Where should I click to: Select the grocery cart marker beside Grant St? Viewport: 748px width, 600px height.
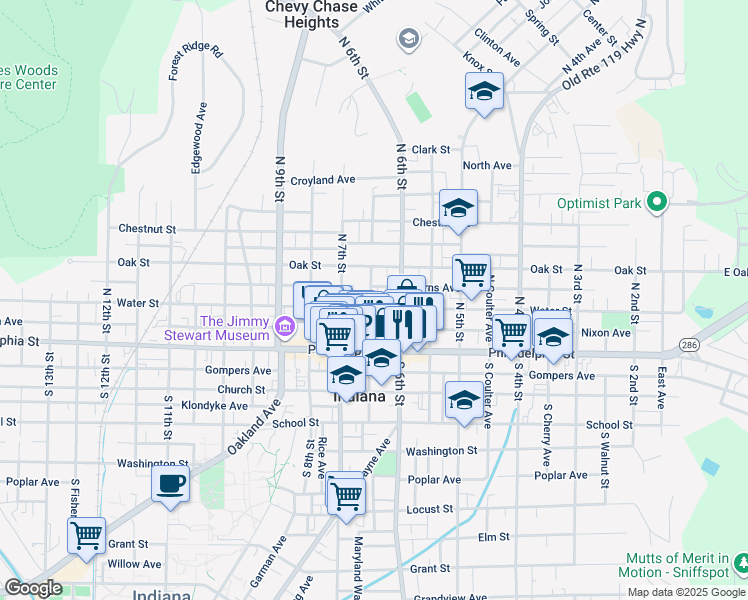point(86,537)
